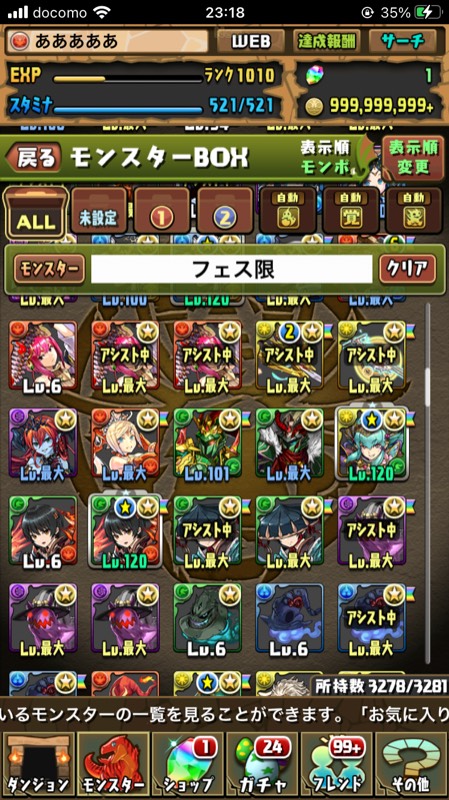Tap the 戻る back button
Viewport: 449px width, 800px height.
pyautogui.click(x=34, y=157)
